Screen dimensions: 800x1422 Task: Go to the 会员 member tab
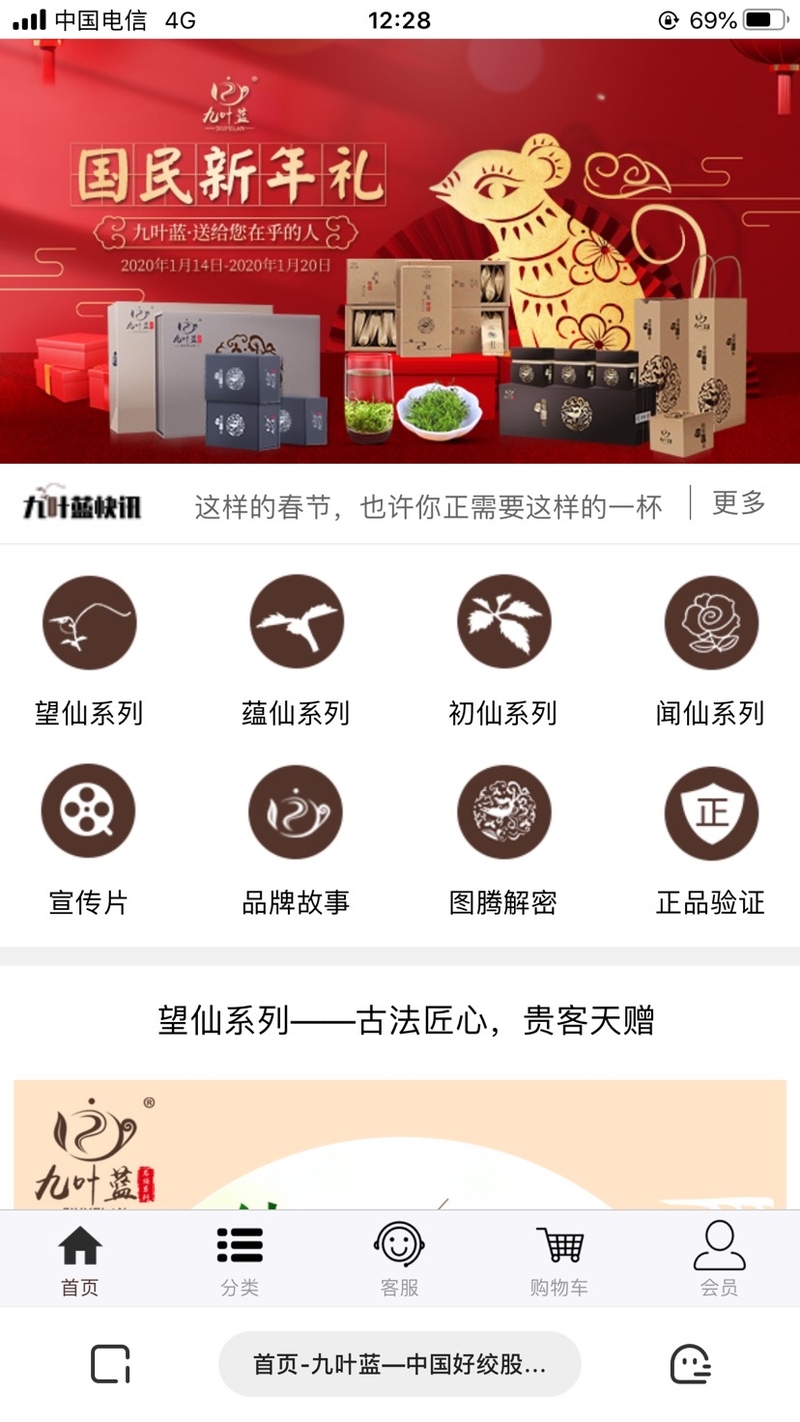point(719,1259)
